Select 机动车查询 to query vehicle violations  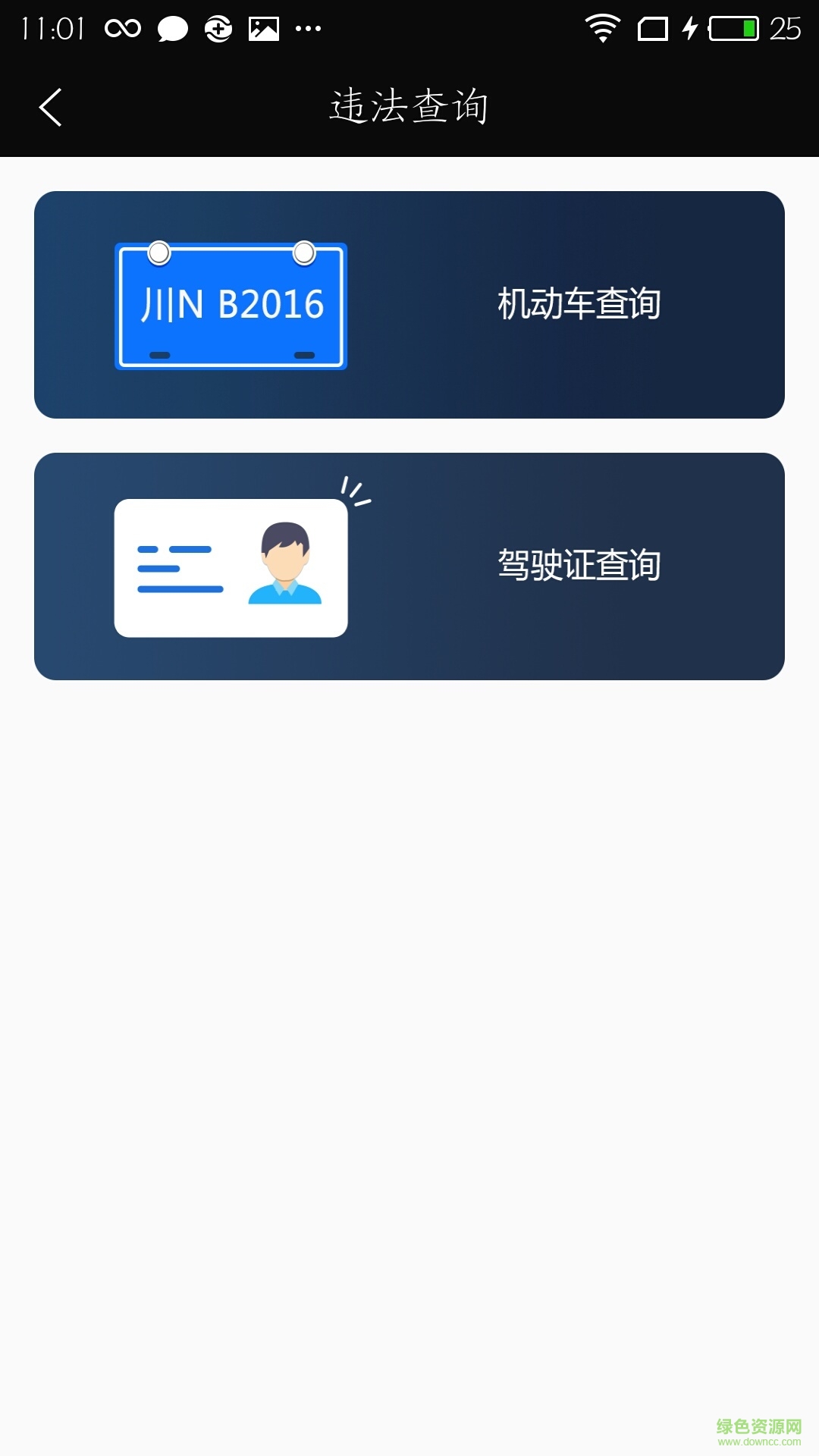point(580,303)
